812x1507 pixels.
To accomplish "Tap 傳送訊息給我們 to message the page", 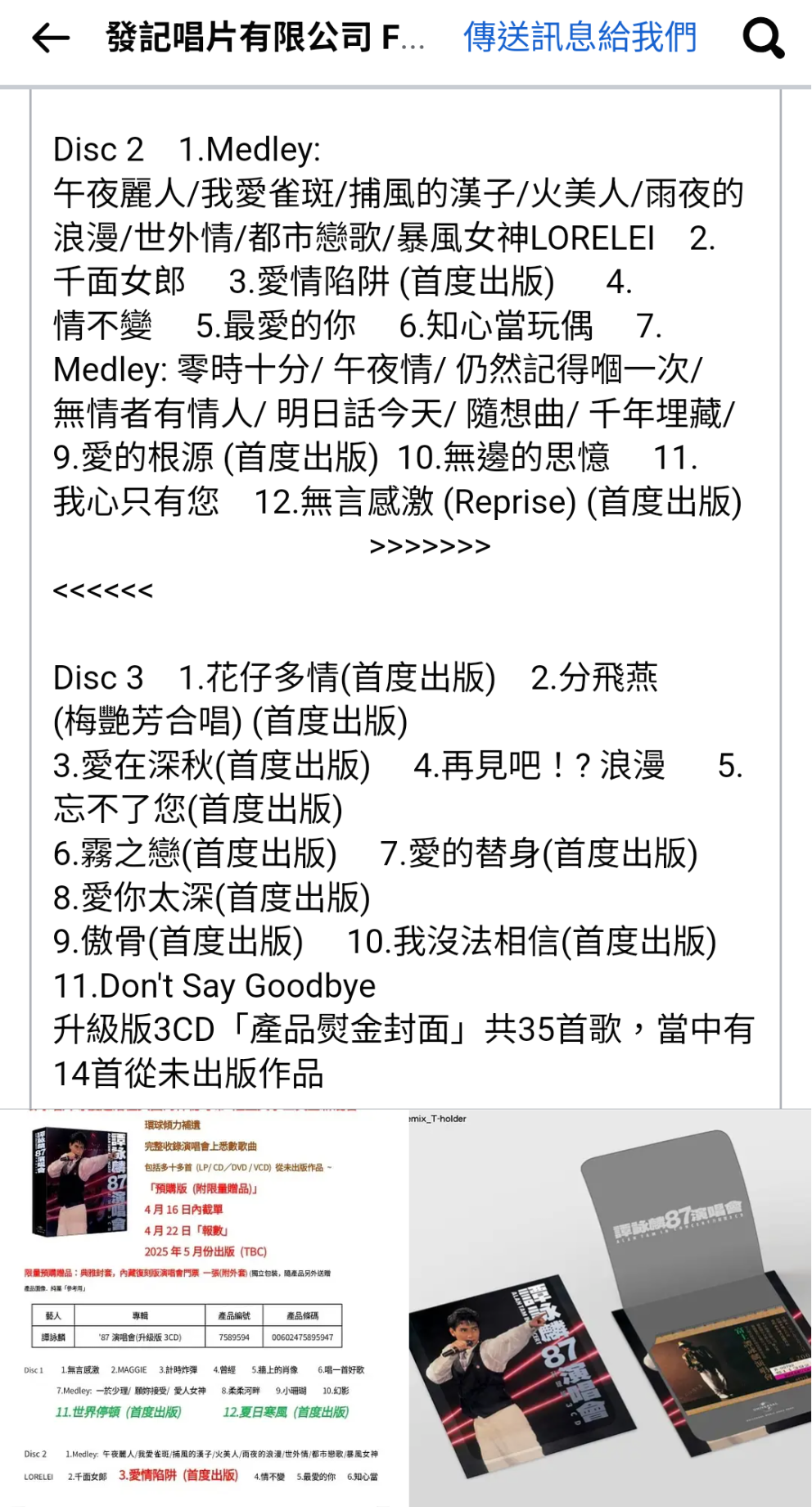I will point(580,38).
